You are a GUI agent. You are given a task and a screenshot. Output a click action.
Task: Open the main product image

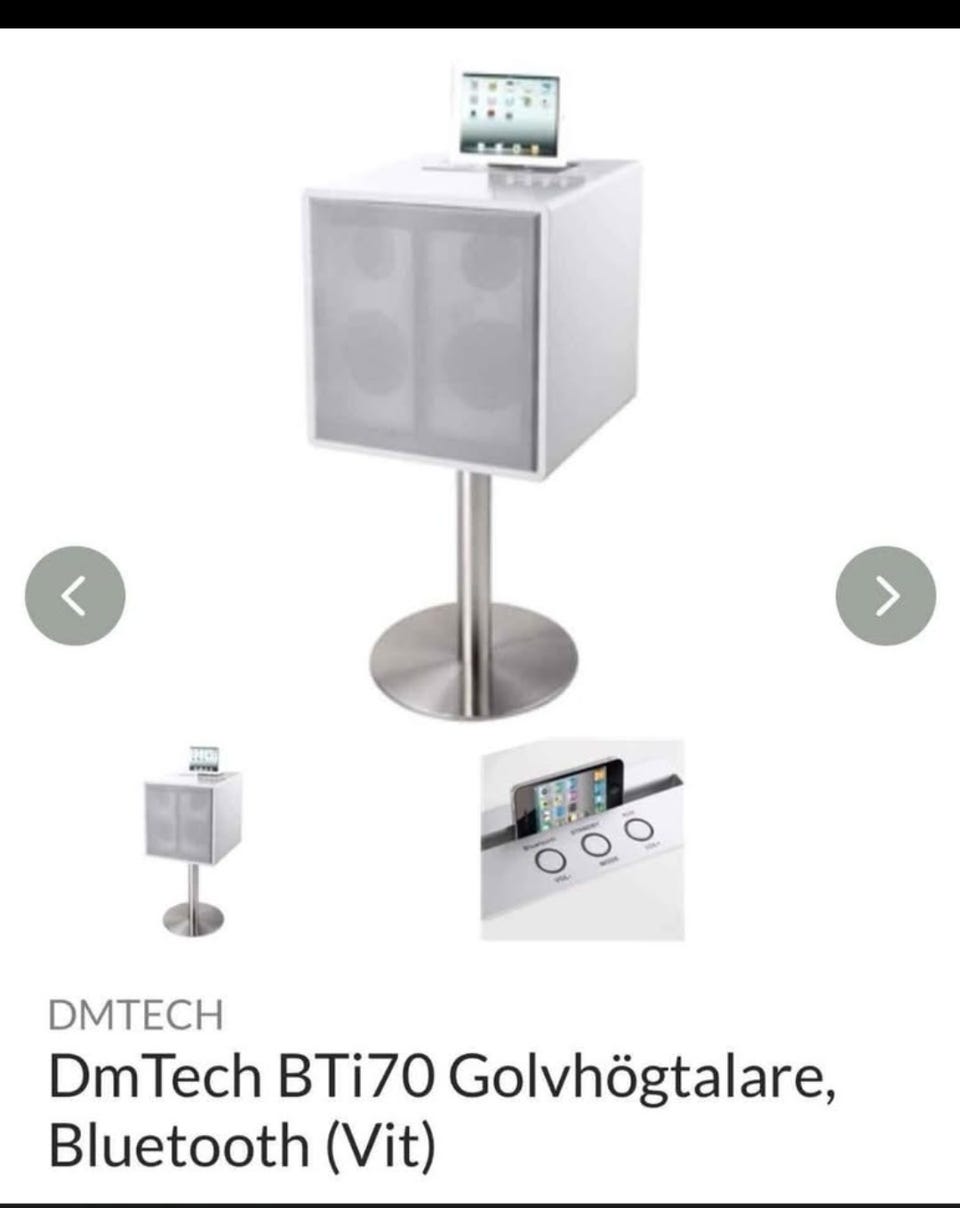point(475,390)
